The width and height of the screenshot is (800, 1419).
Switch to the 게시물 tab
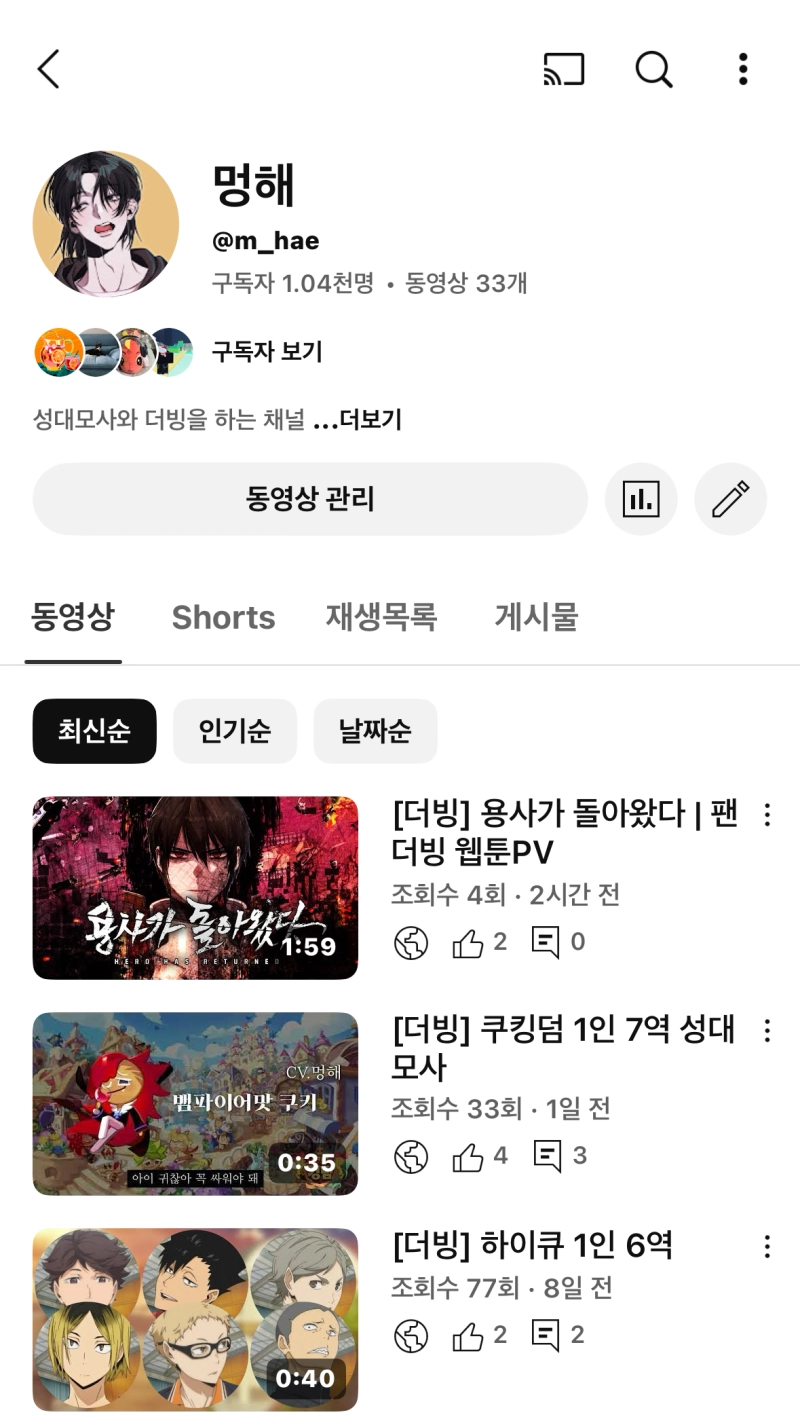(536, 617)
